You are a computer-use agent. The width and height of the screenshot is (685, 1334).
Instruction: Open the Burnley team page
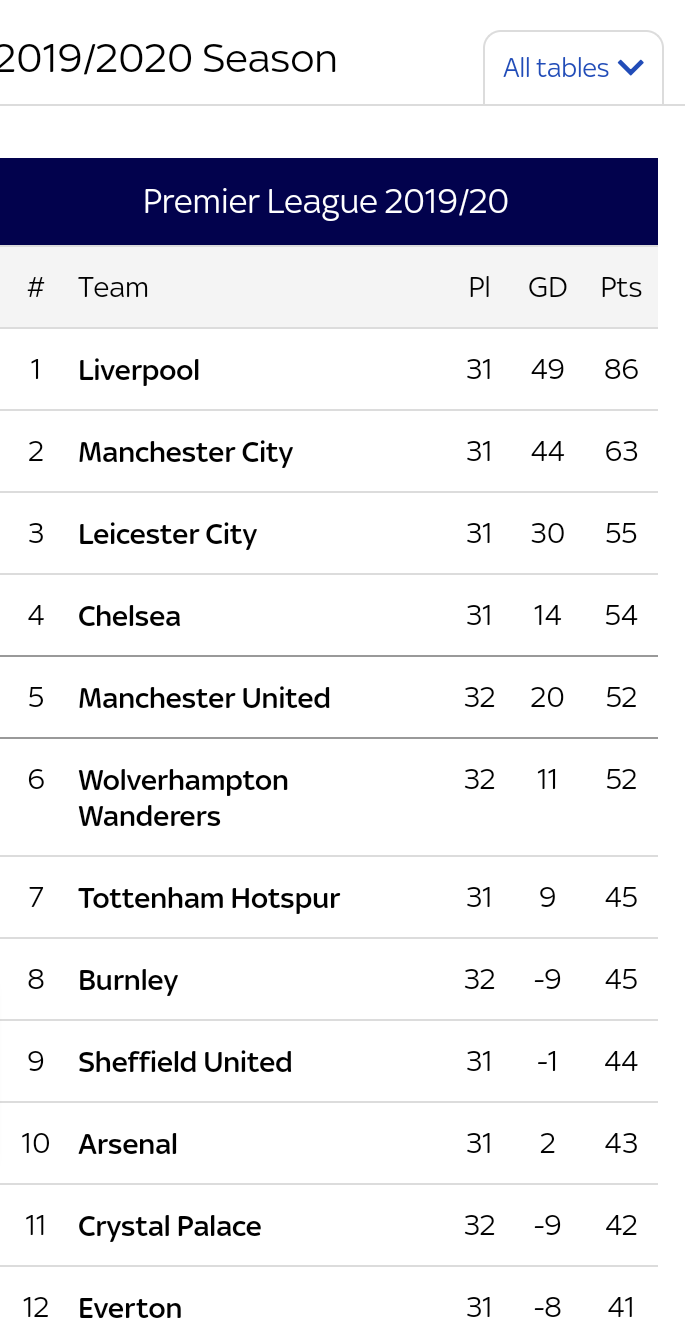coord(128,980)
